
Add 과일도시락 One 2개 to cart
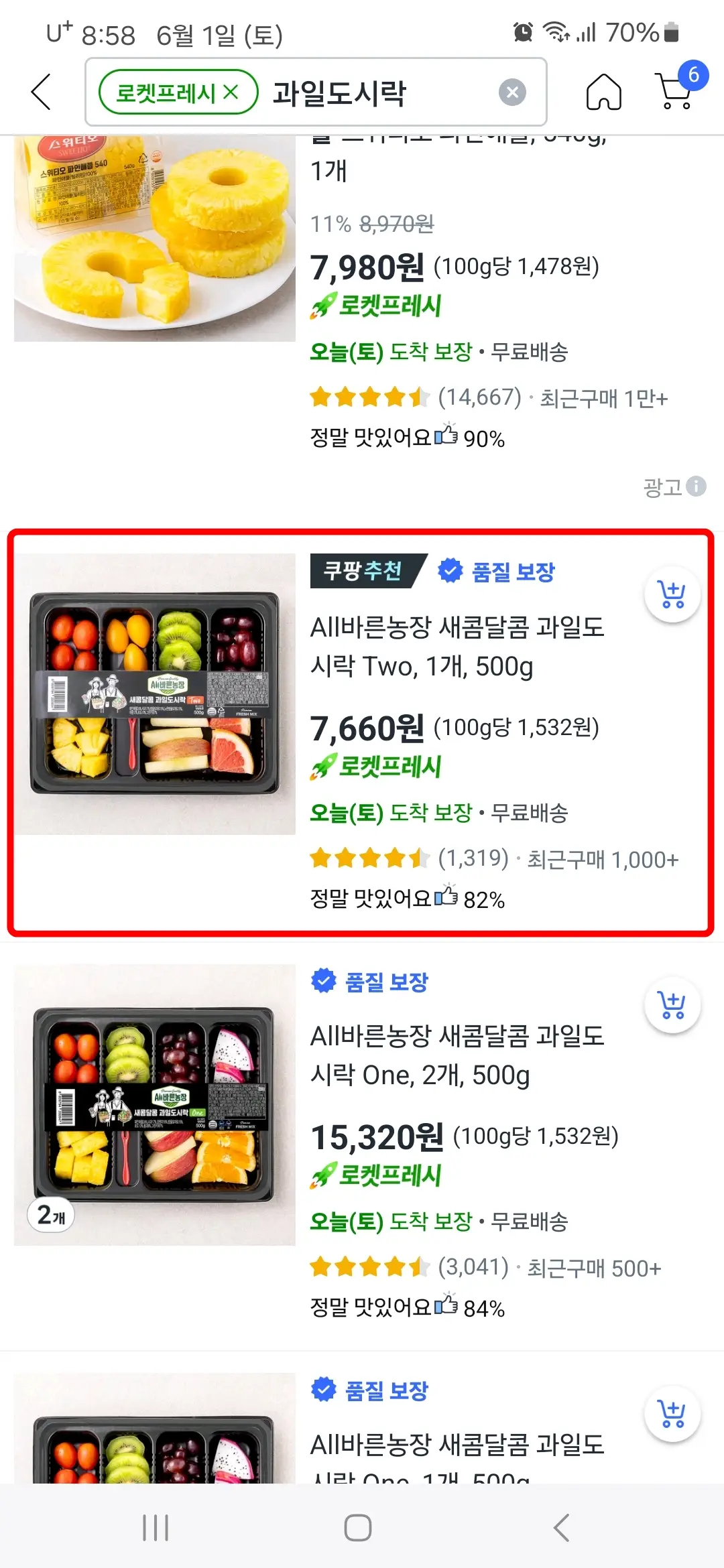[672, 1004]
